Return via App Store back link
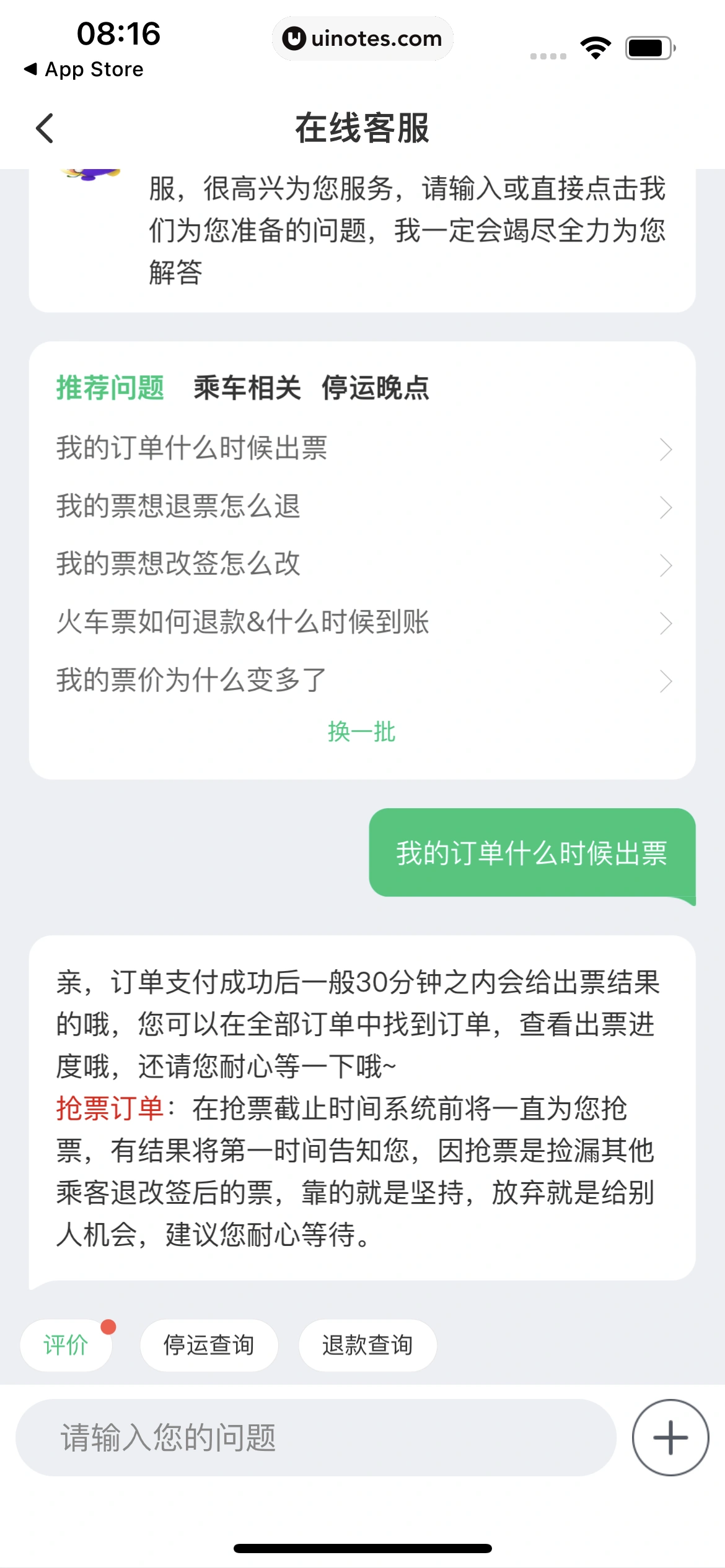 (87, 69)
